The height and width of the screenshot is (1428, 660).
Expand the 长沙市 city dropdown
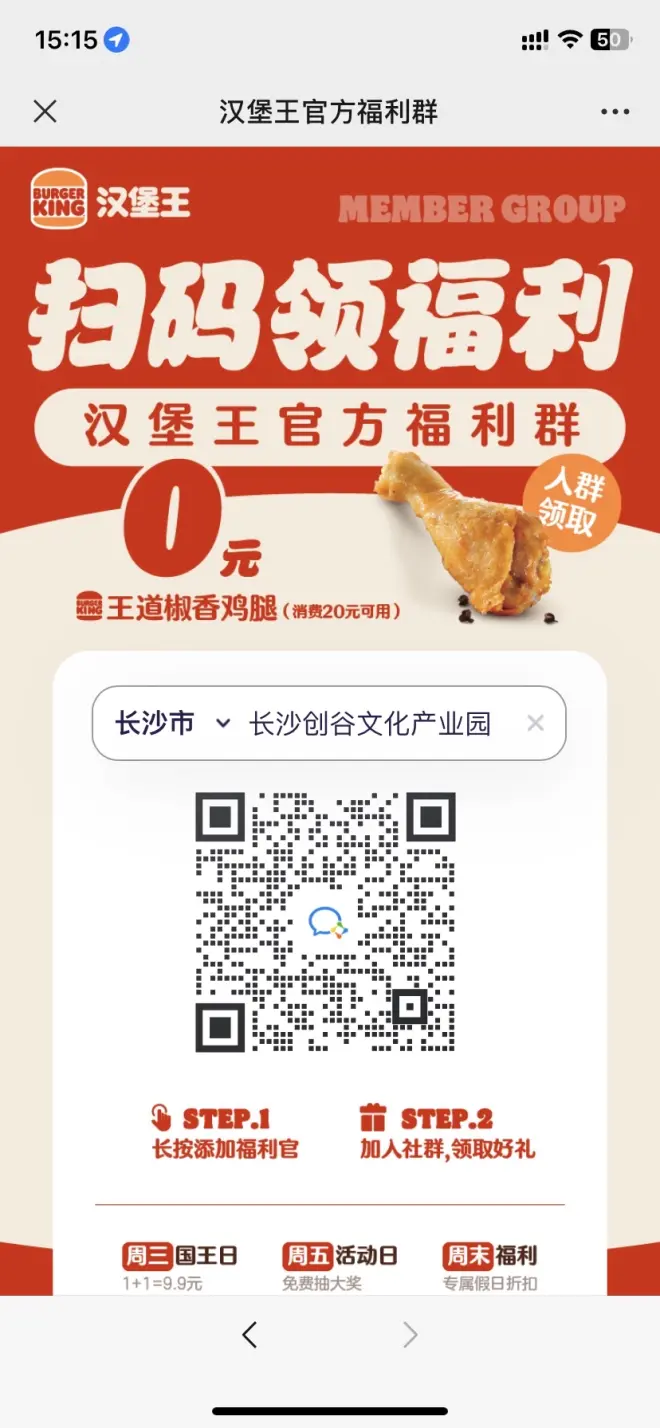click(x=172, y=723)
